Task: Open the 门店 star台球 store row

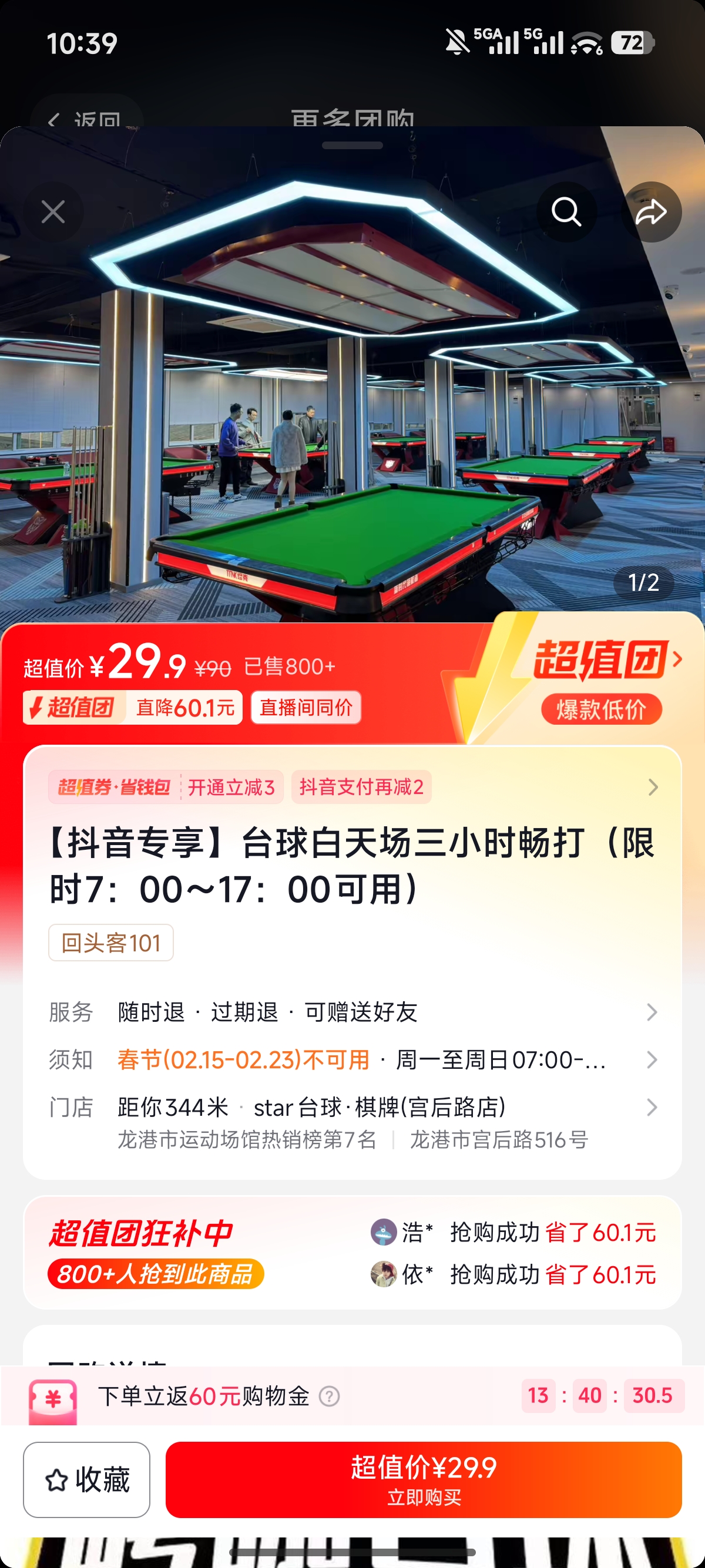Action: tap(352, 1122)
